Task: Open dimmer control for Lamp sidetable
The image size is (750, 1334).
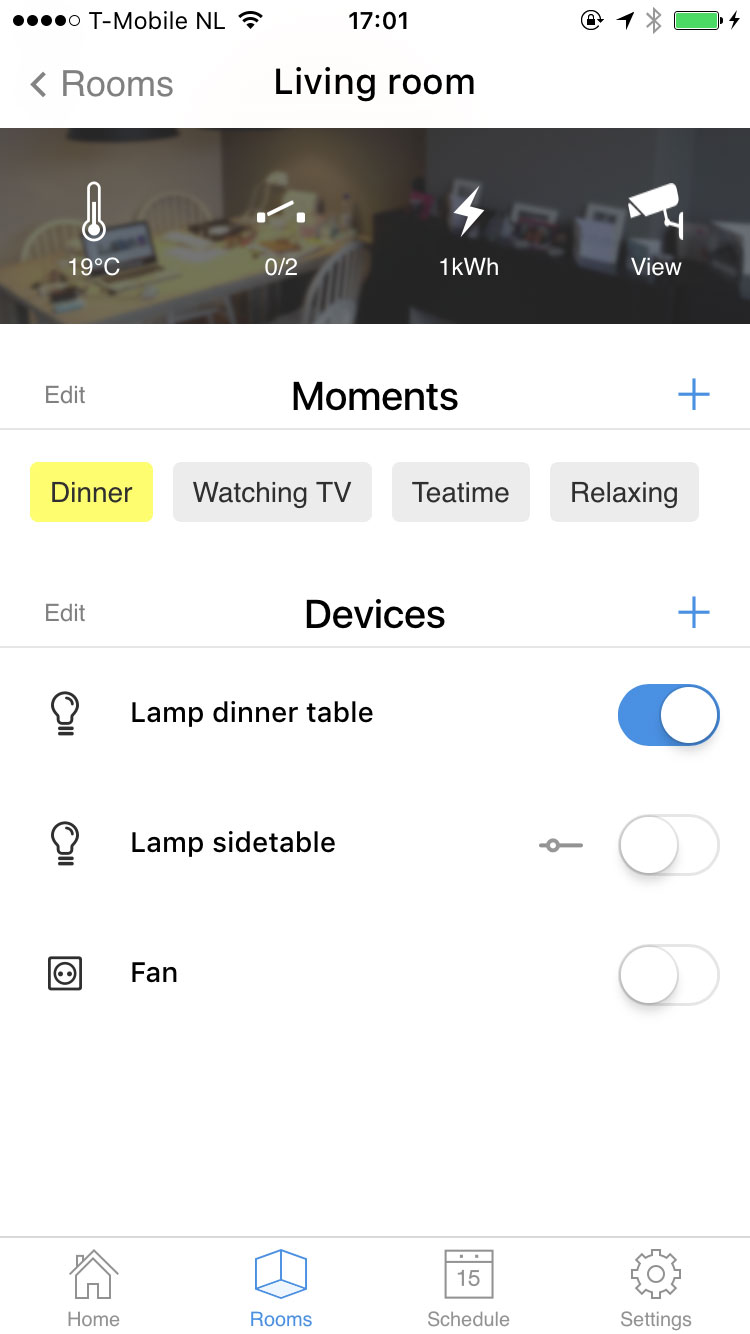Action: click(560, 845)
